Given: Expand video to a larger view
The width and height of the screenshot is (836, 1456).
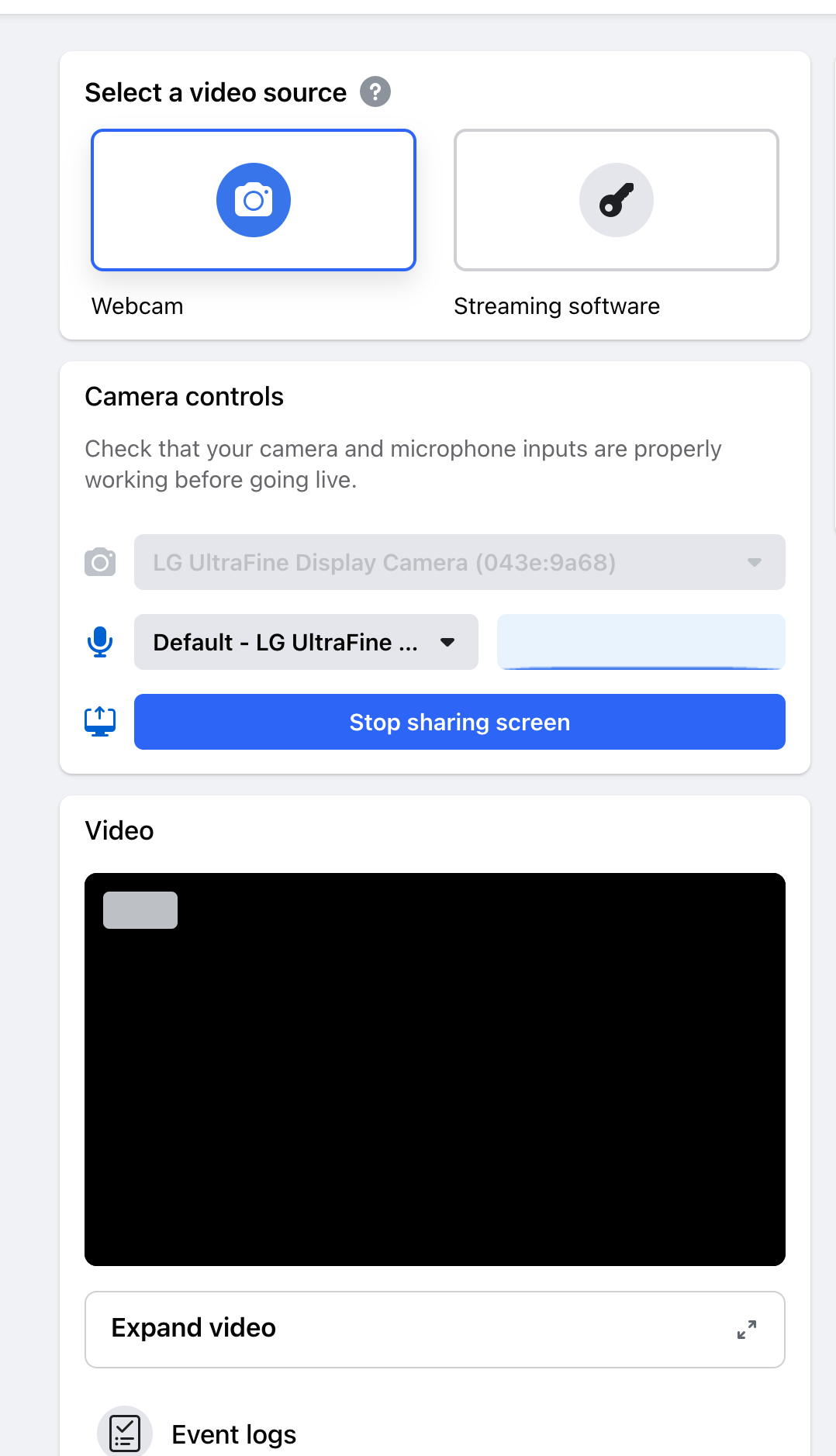Looking at the screenshot, I should (434, 1329).
